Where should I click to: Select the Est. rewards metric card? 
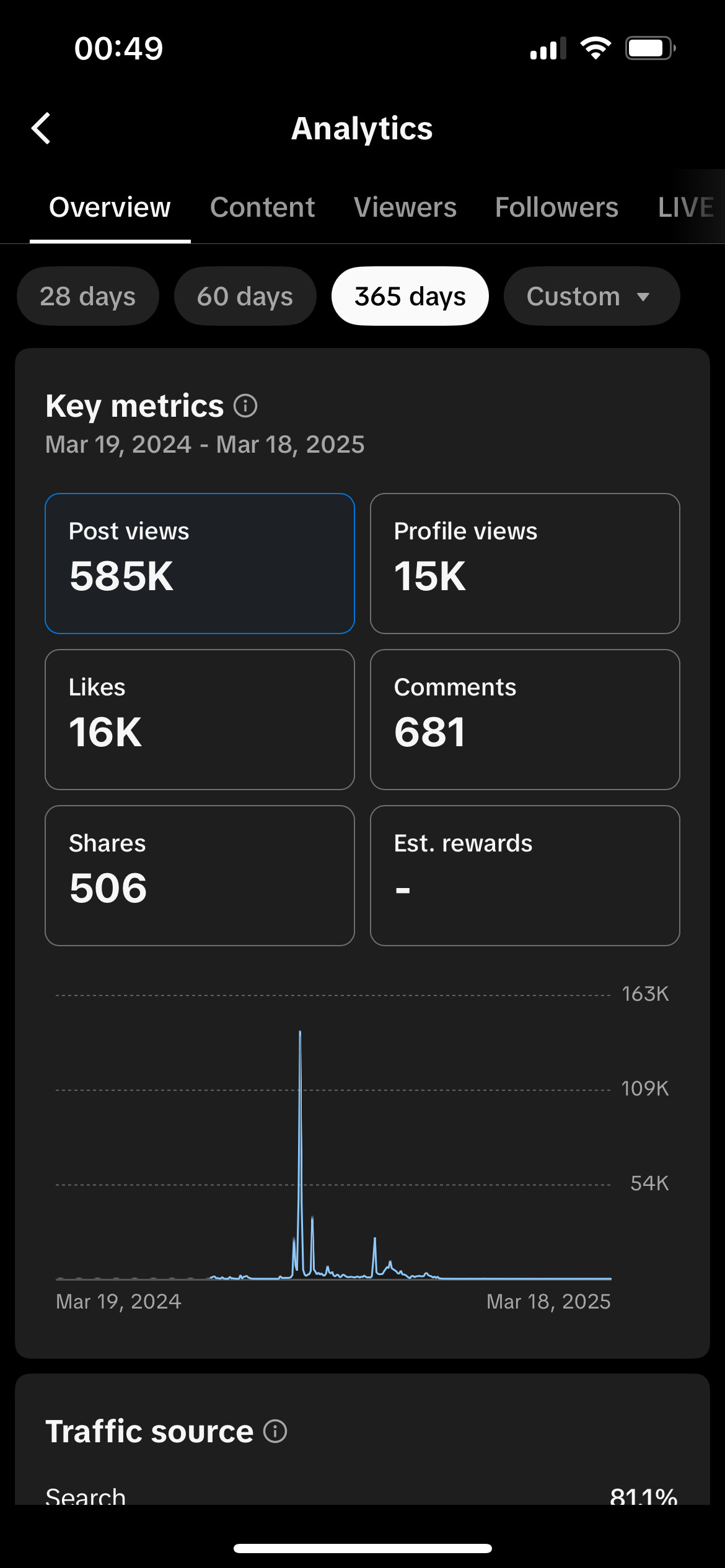(525, 876)
